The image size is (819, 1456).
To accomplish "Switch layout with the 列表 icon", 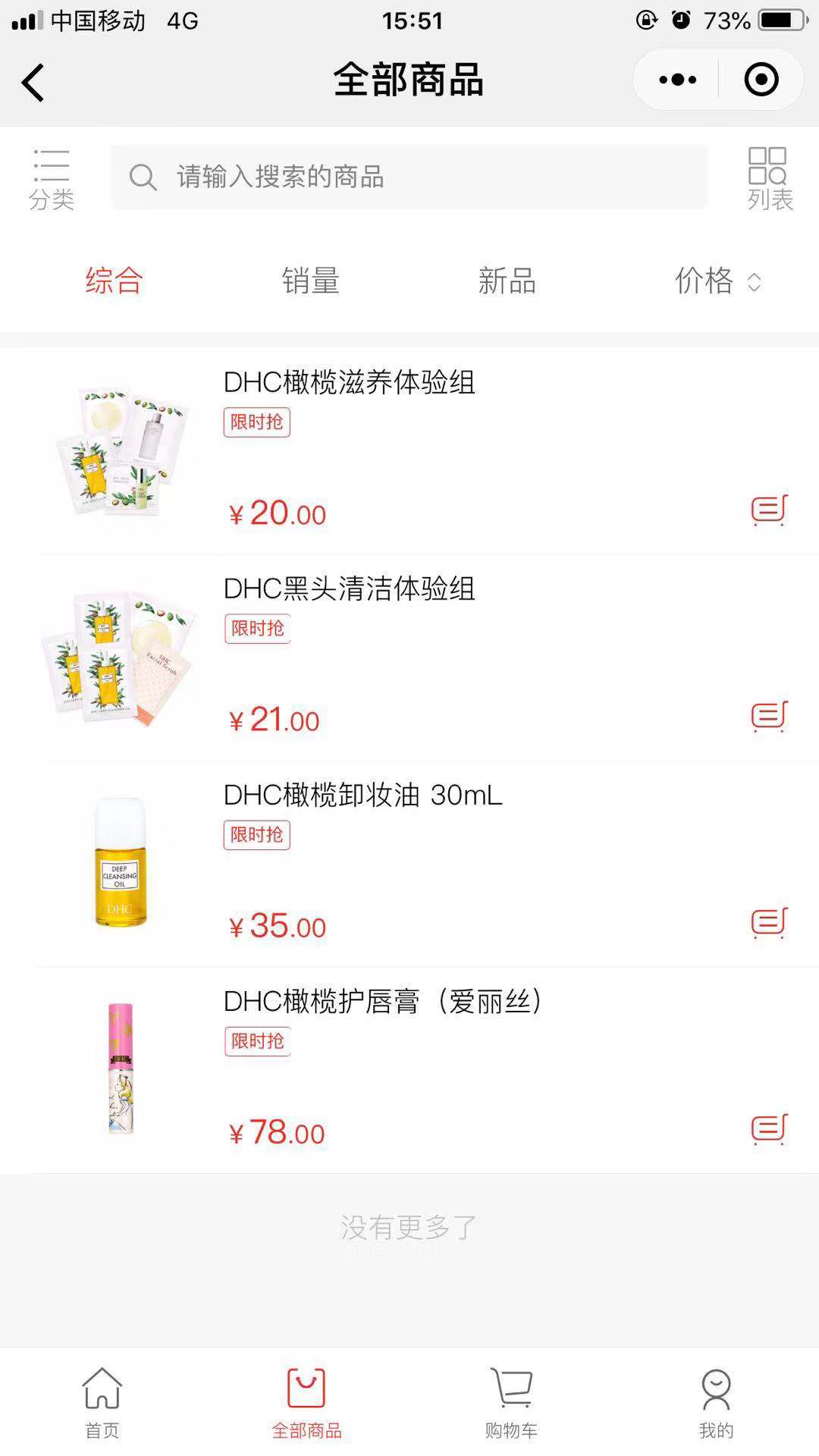I will [769, 179].
